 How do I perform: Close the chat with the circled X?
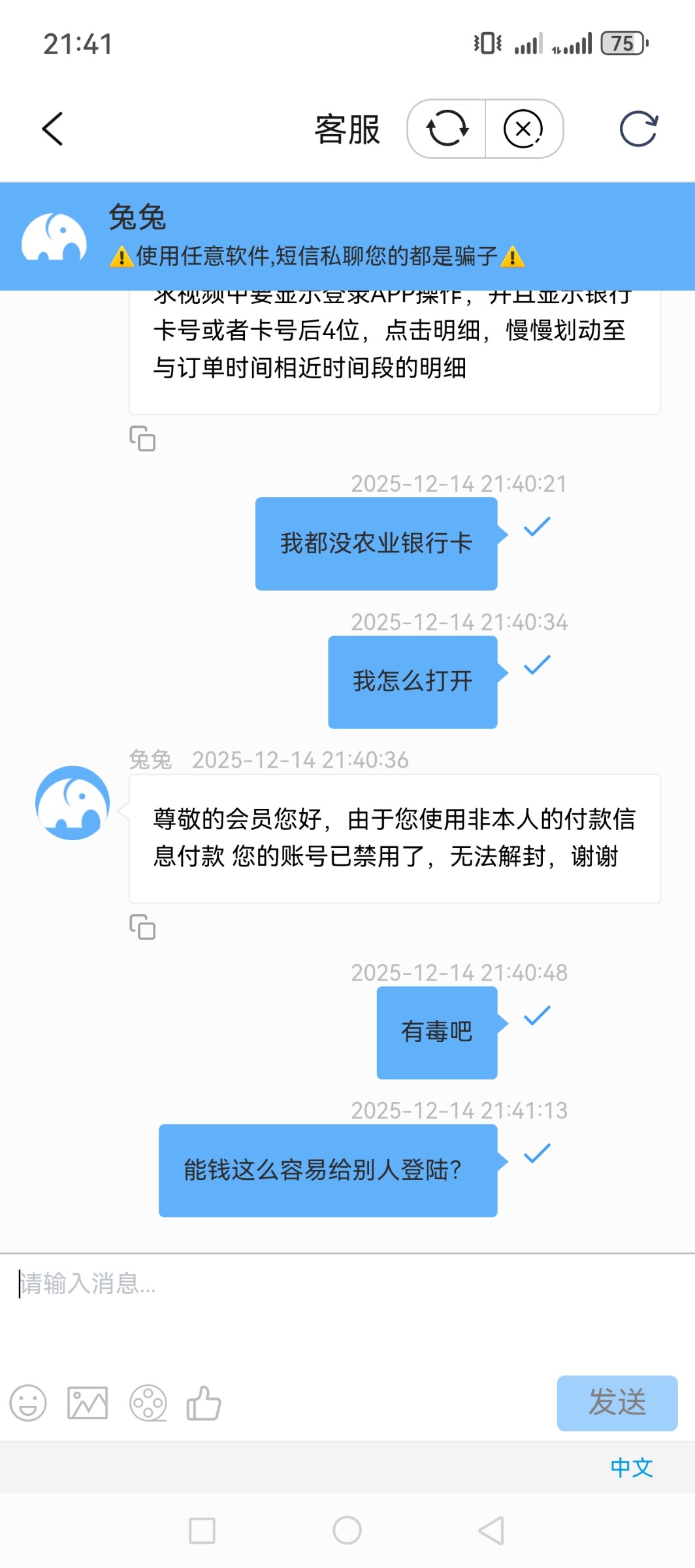(x=523, y=129)
